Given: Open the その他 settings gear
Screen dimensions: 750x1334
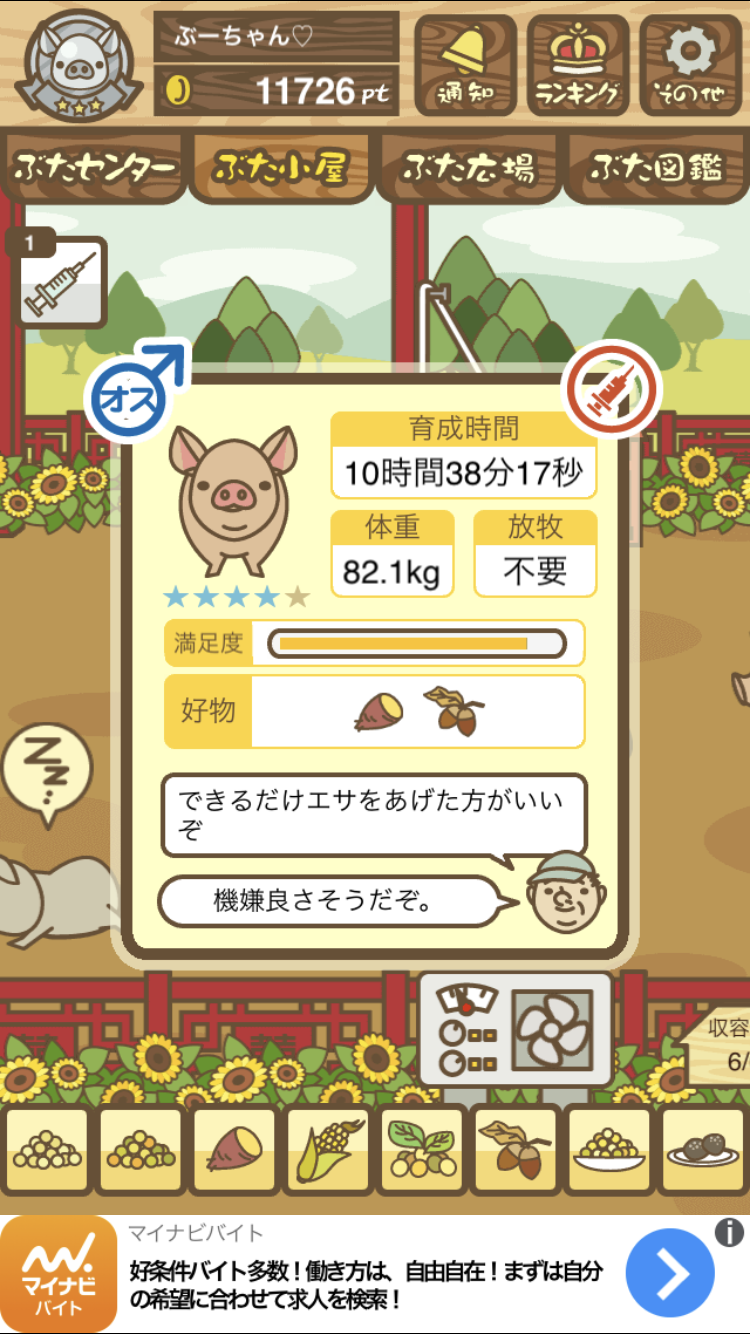Looking at the screenshot, I should point(691,66).
